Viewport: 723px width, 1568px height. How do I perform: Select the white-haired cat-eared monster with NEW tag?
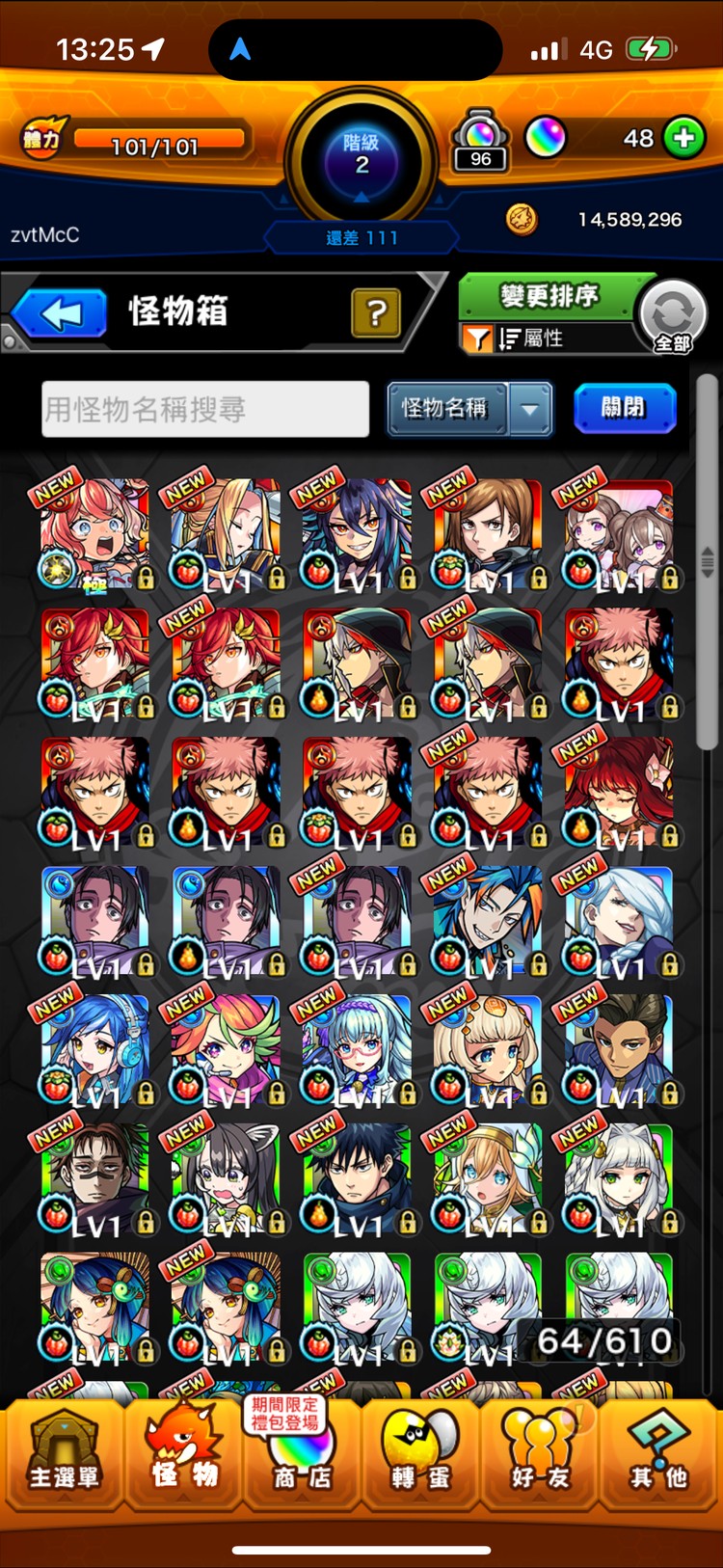pyautogui.click(x=618, y=1179)
